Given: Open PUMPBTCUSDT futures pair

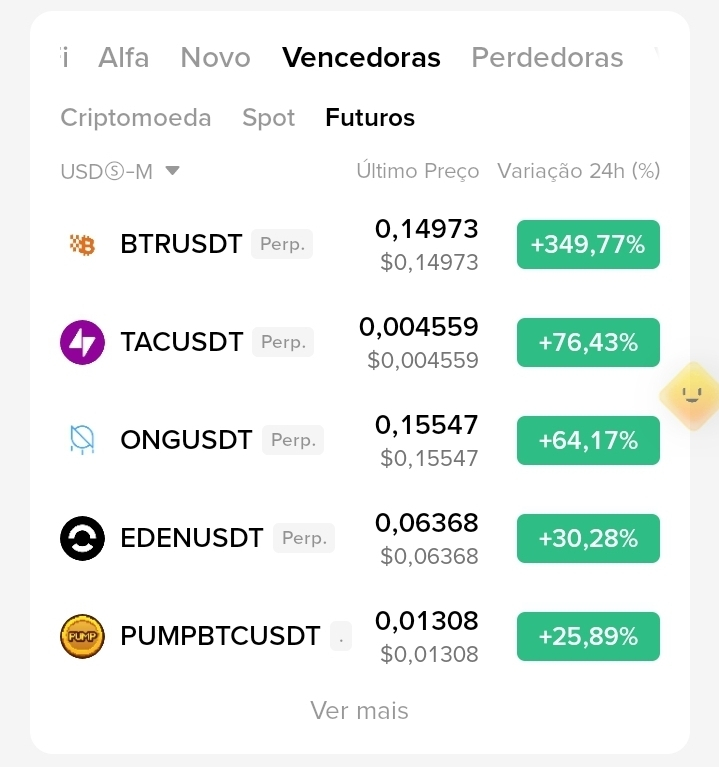Looking at the screenshot, I should tap(360, 636).
